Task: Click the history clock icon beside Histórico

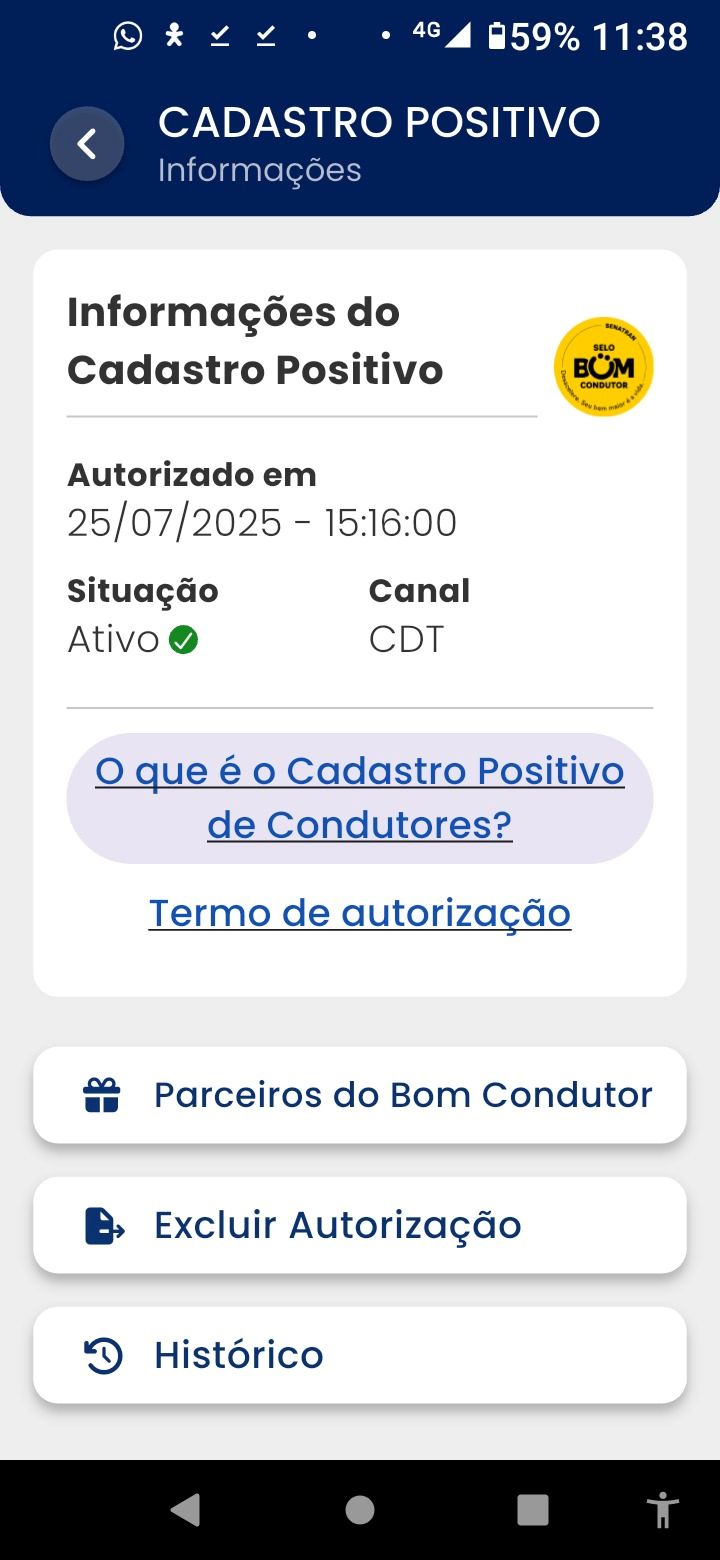Action: (103, 1355)
